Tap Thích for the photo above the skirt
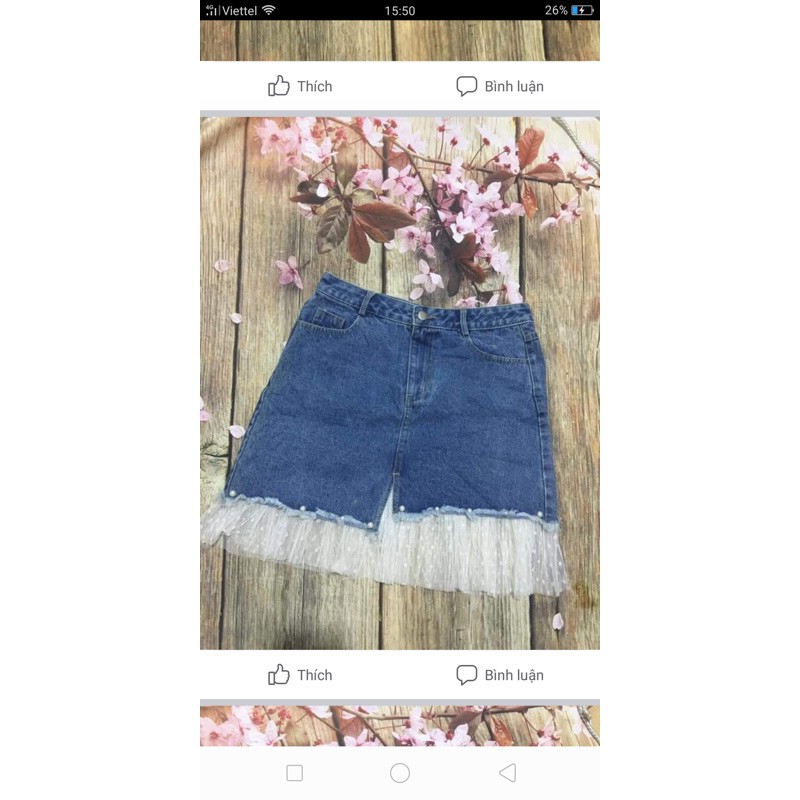This screenshot has height=800, width=800. 300,86
